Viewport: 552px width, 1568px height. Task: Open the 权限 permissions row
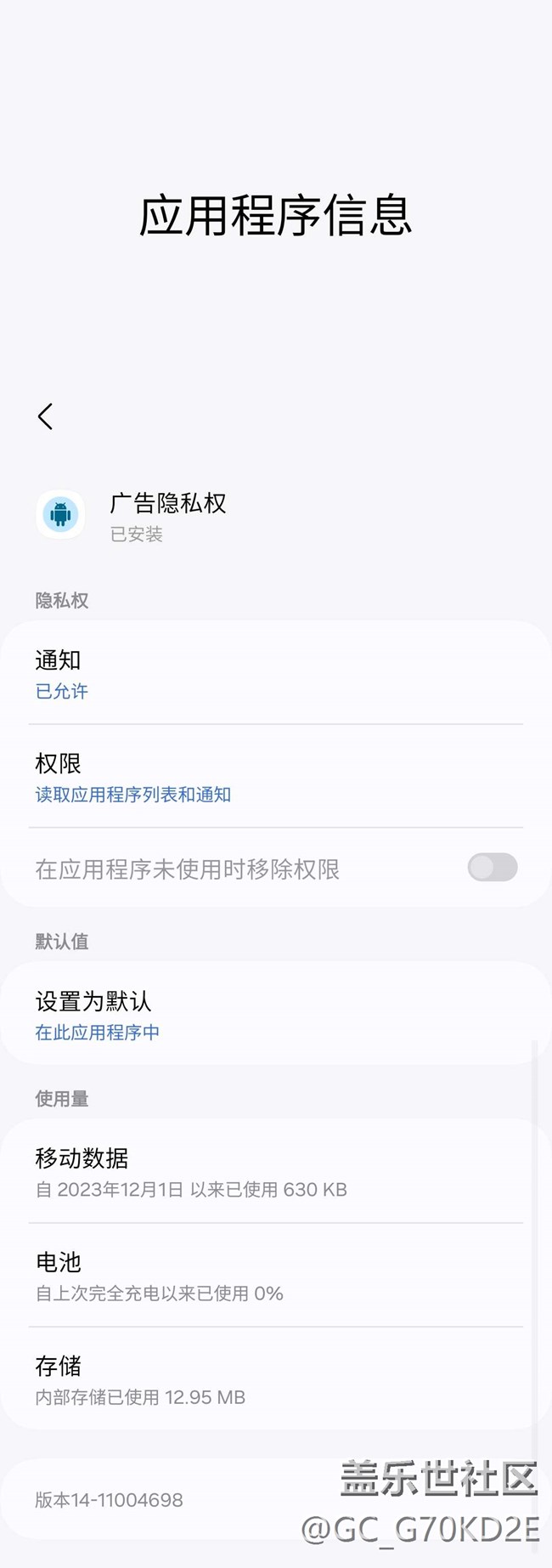coord(276,776)
